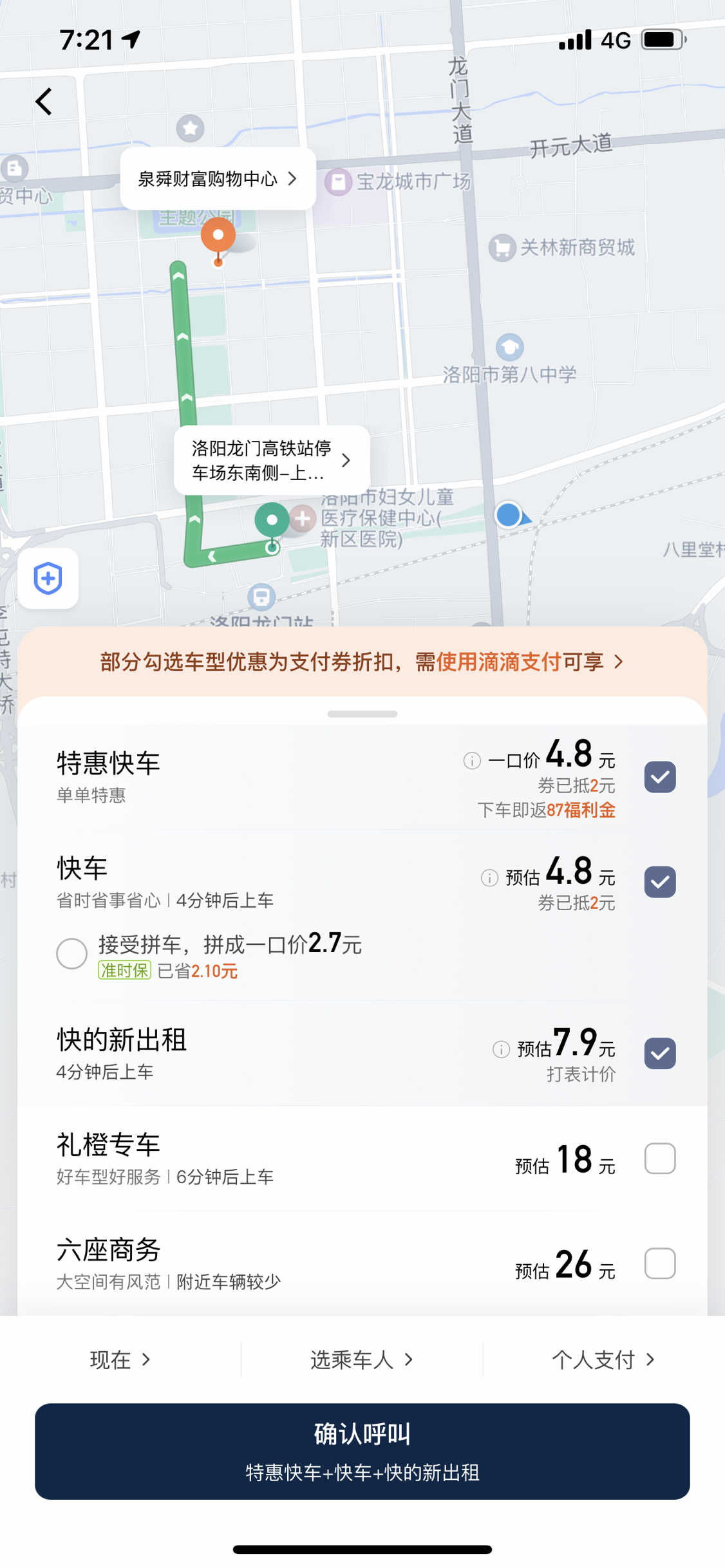Image resolution: width=725 pixels, height=1568 pixels.
Task: Open the safety shield icon
Action: (x=48, y=578)
